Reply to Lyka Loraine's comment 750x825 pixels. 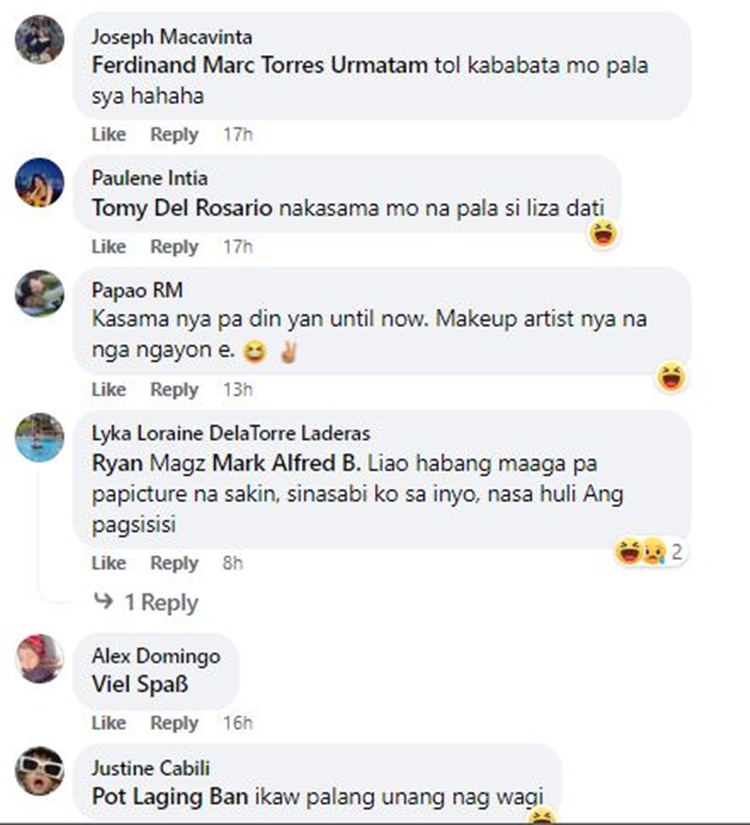pyautogui.click(x=174, y=563)
